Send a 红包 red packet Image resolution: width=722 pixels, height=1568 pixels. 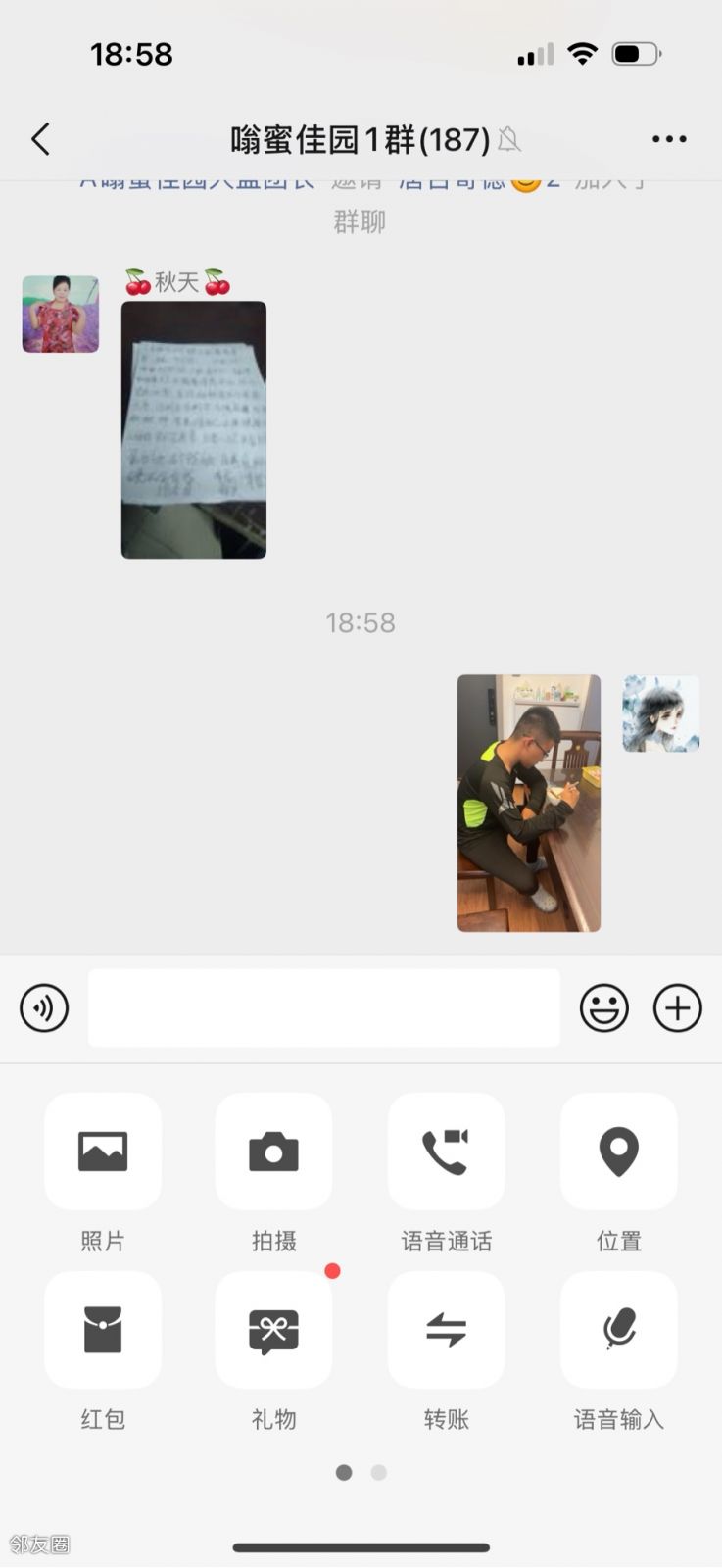point(103,1330)
